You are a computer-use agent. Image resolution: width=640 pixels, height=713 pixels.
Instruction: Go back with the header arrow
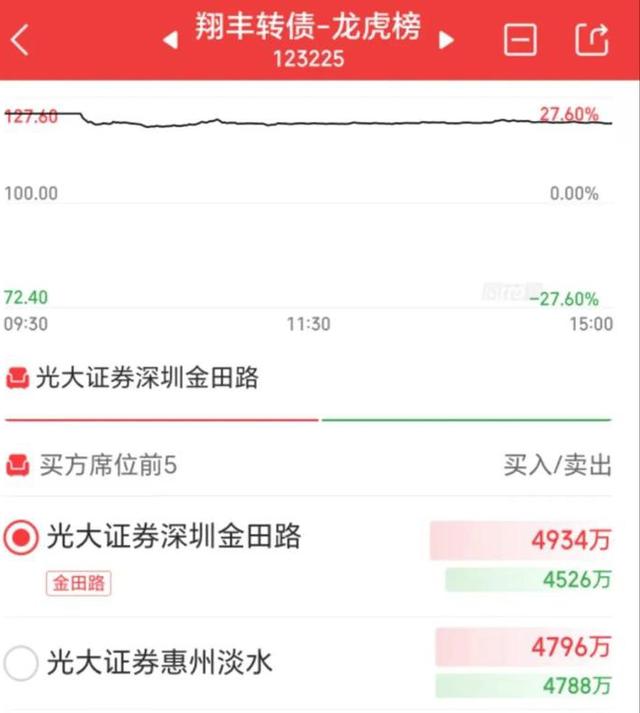click(20, 40)
